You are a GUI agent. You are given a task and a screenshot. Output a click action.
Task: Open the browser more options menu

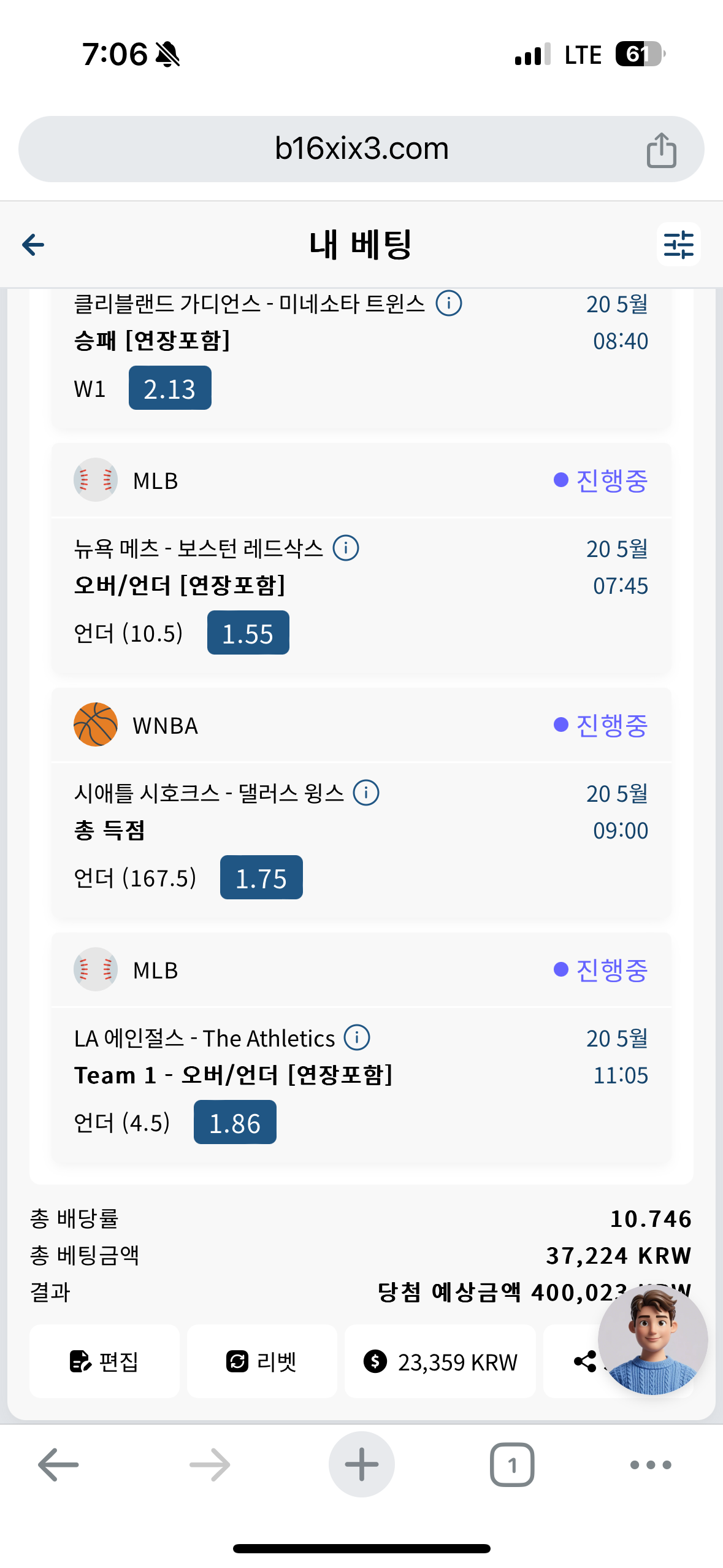pyautogui.click(x=651, y=1464)
